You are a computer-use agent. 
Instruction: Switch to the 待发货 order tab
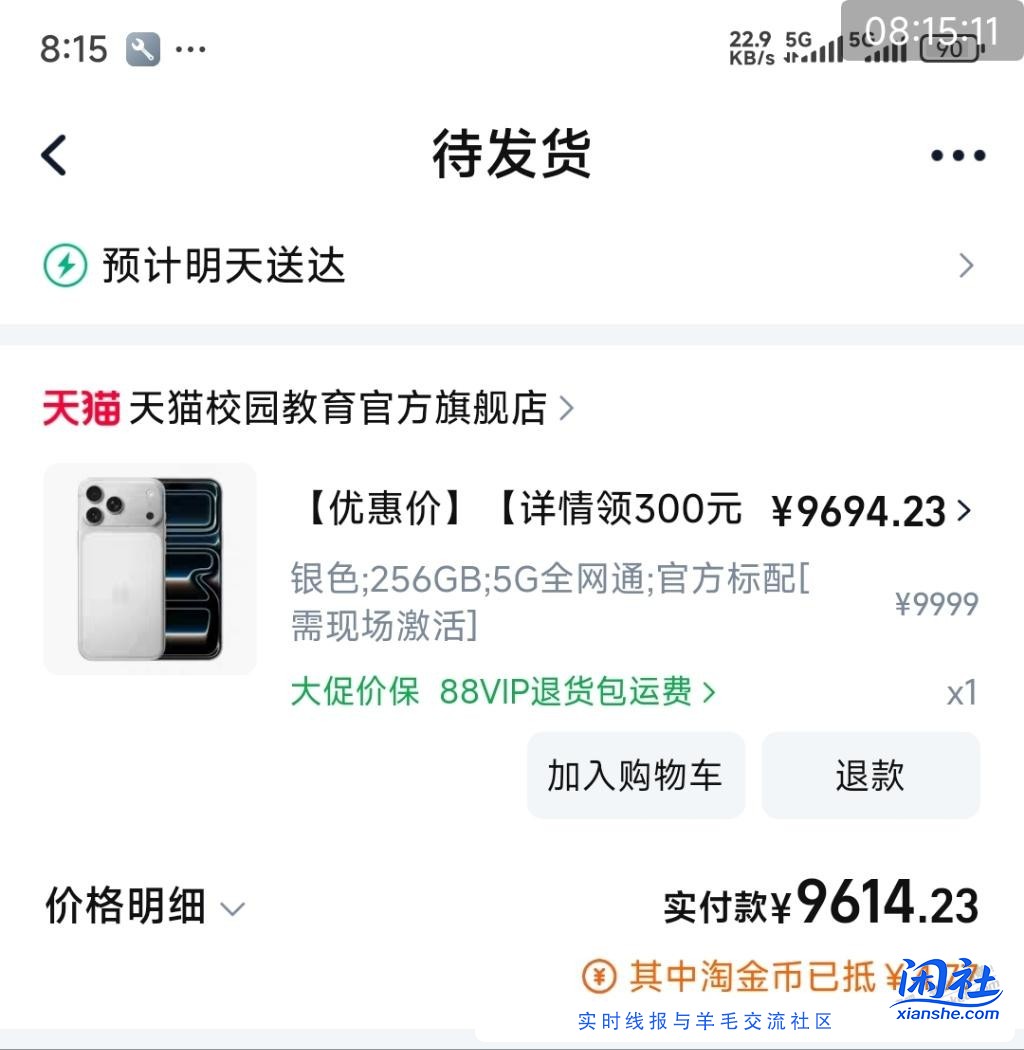tap(512, 154)
